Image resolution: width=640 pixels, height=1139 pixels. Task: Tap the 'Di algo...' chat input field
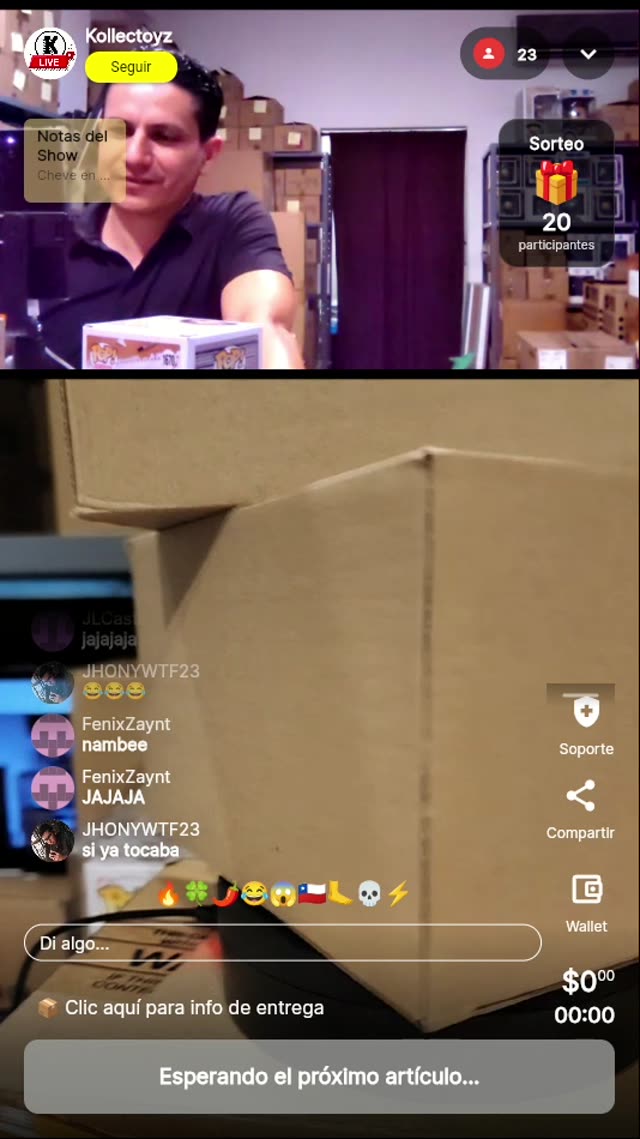click(x=282, y=942)
